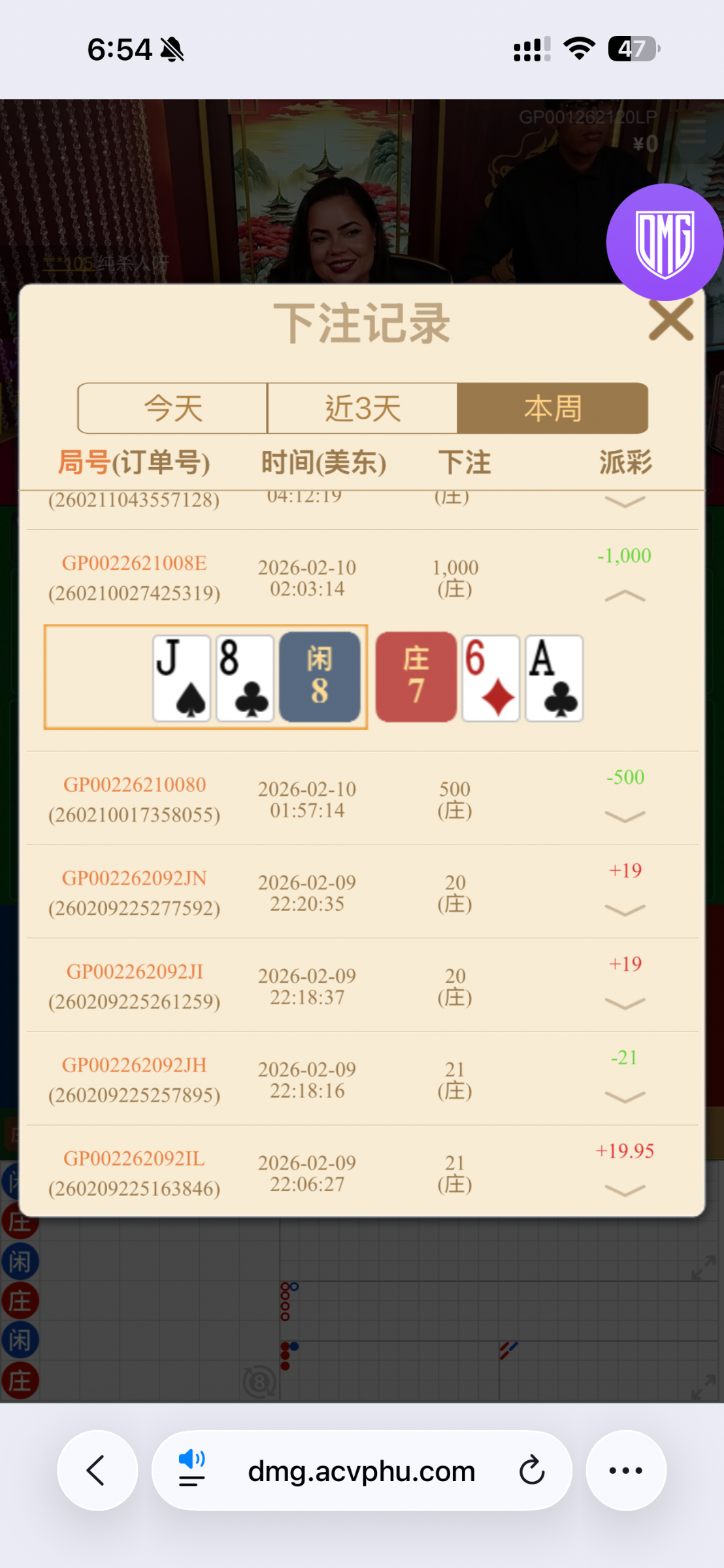Viewport: 724px width, 1568px height.
Task: Select the 本周 tab
Action: pyautogui.click(x=552, y=409)
